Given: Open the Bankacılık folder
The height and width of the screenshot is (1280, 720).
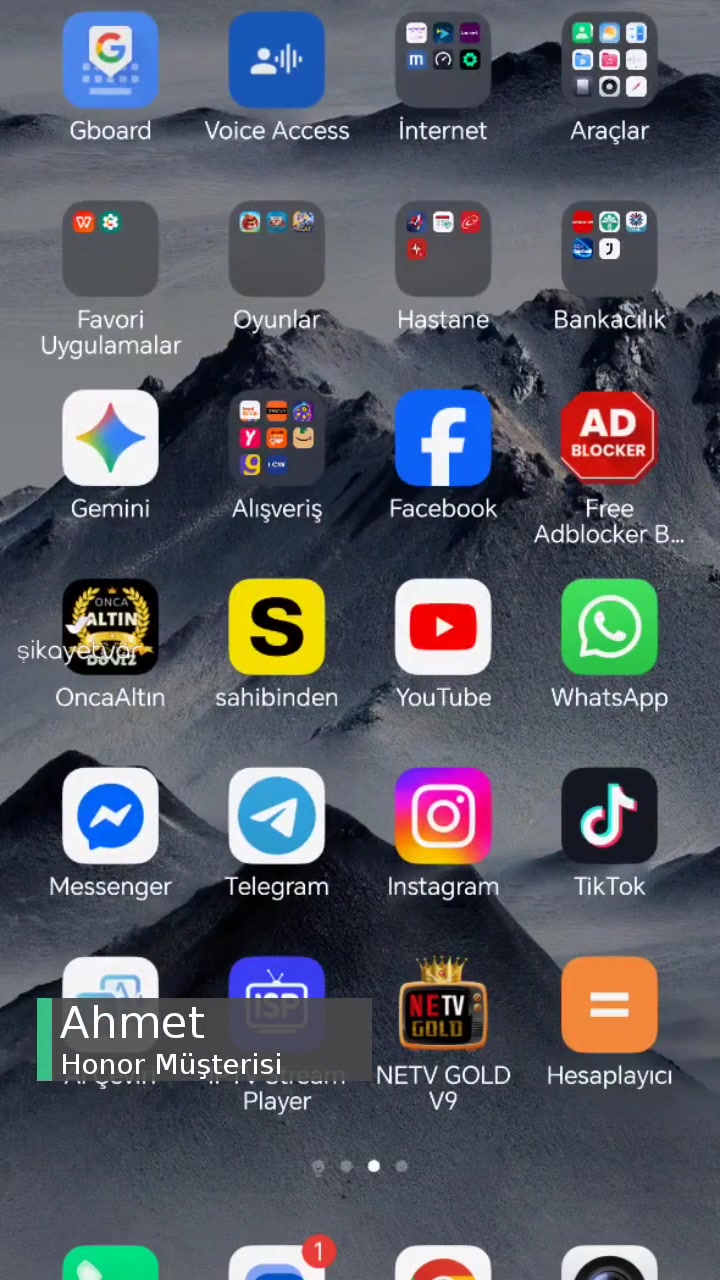Looking at the screenshot, I should tap(609, 248).
